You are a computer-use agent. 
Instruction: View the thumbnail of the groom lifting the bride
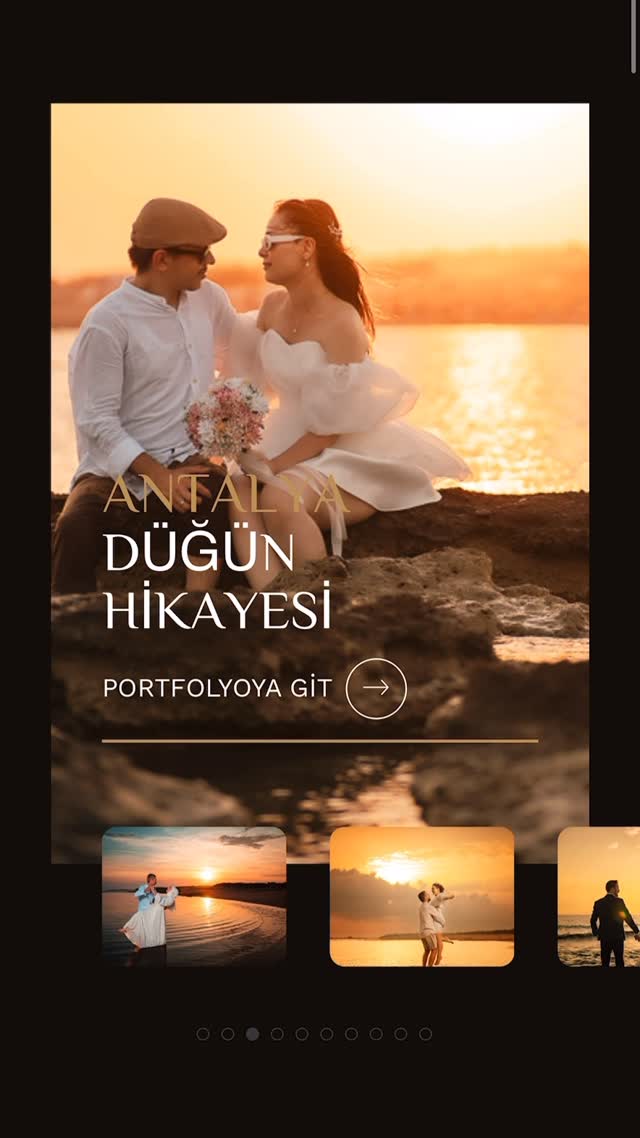coord(422,896)
